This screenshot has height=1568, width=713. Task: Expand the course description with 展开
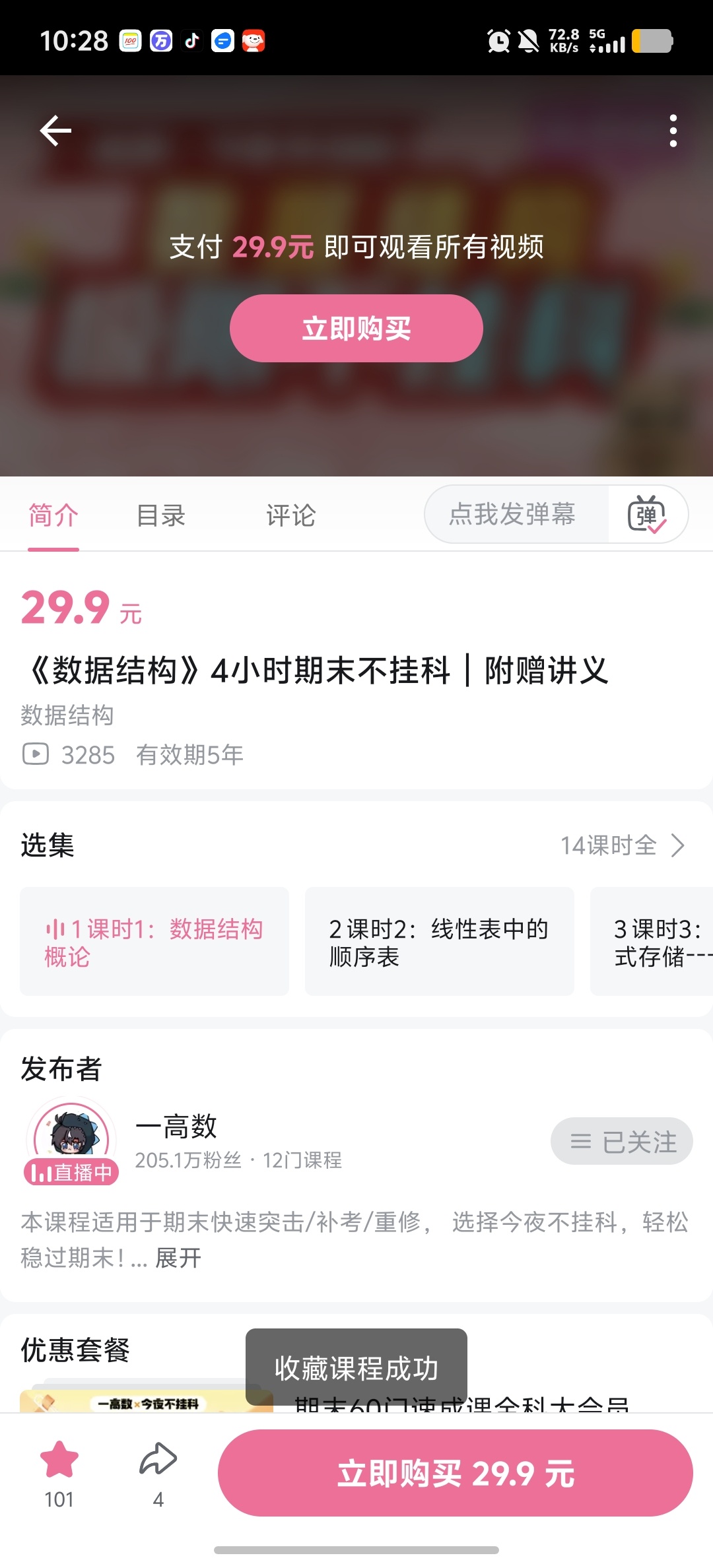point(178,1258)
